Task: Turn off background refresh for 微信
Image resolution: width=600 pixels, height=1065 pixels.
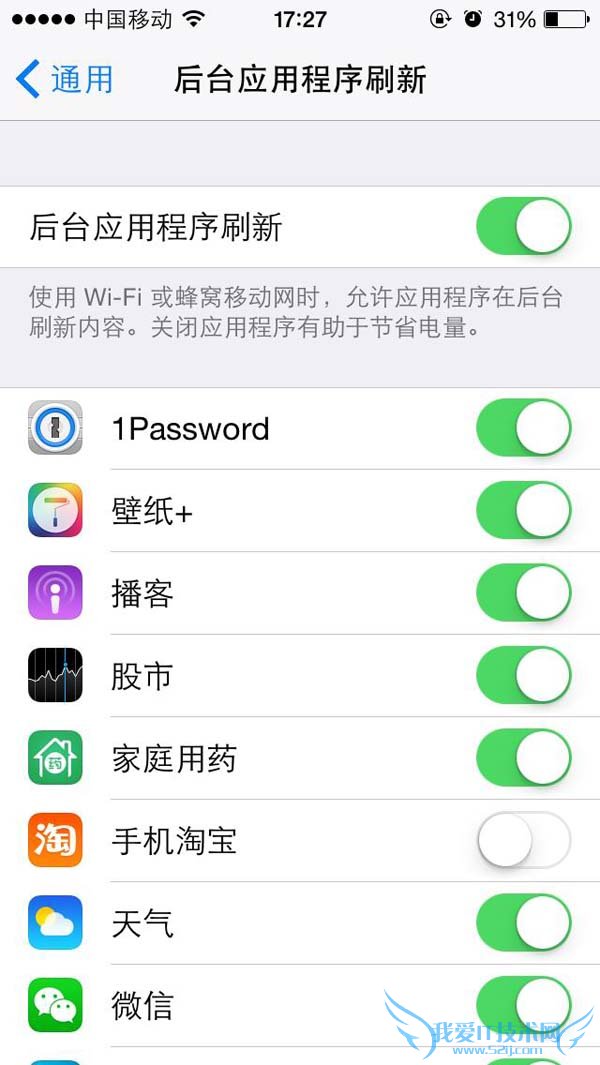Action: [x=523, y=1004]
